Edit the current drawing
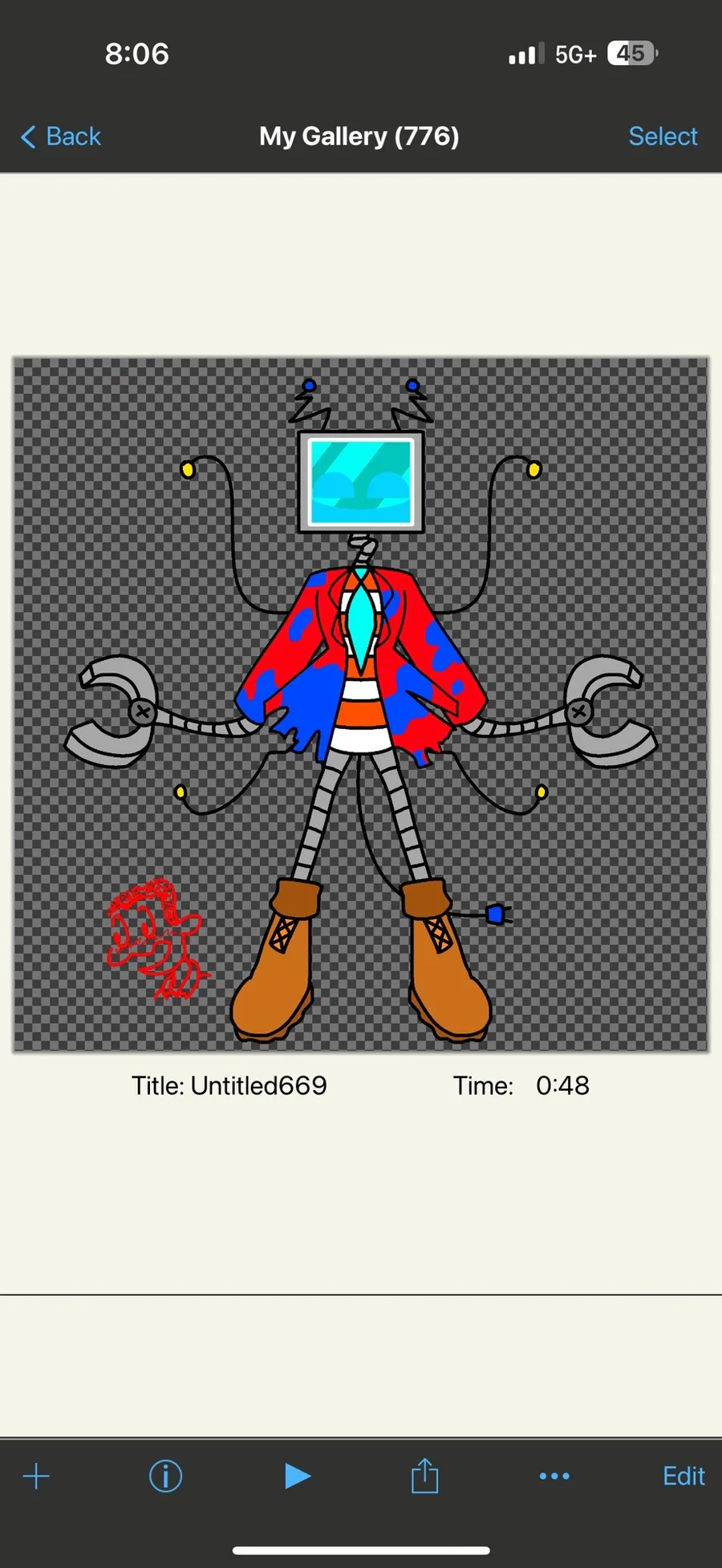 coord(683,1477)
